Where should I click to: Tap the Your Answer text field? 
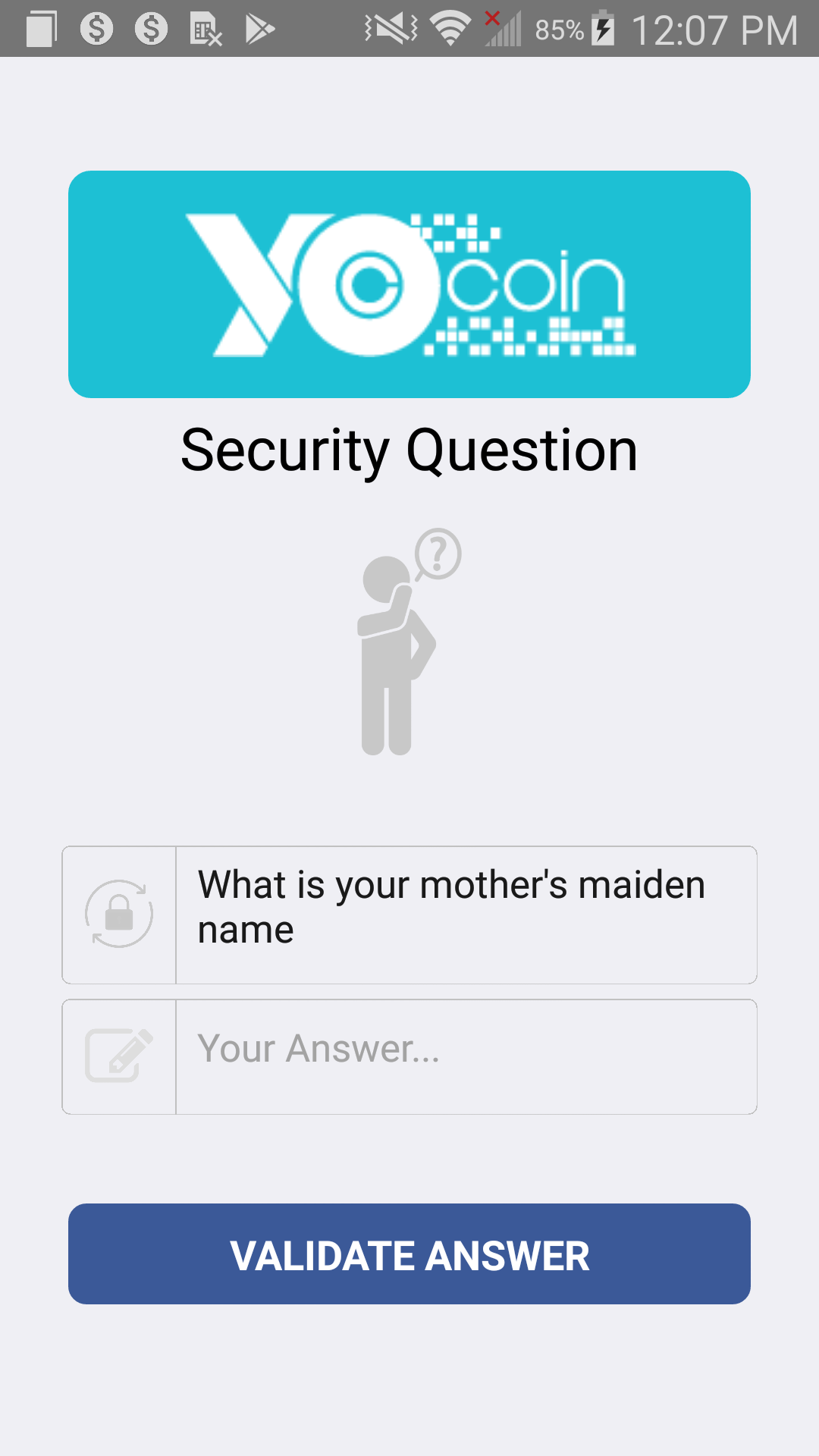pyautogui.click(x=466, y=1056)
